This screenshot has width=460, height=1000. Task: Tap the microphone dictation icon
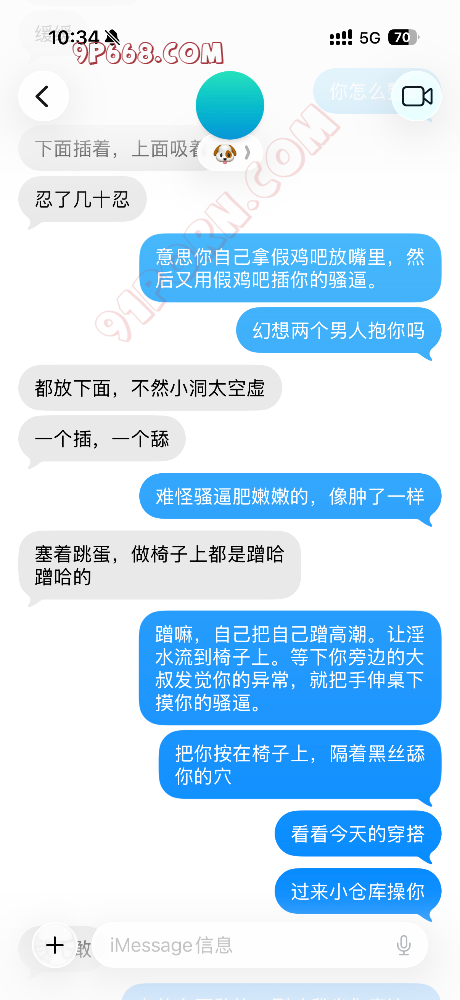click(x=403, y=945)
